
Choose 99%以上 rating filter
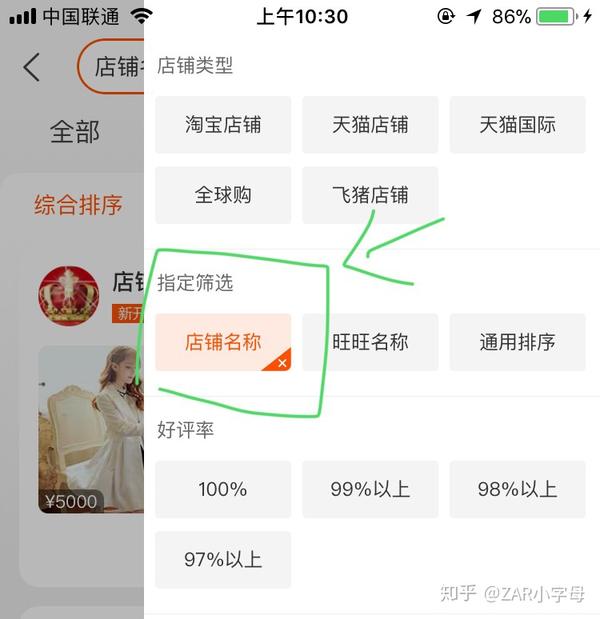point(370,489)
